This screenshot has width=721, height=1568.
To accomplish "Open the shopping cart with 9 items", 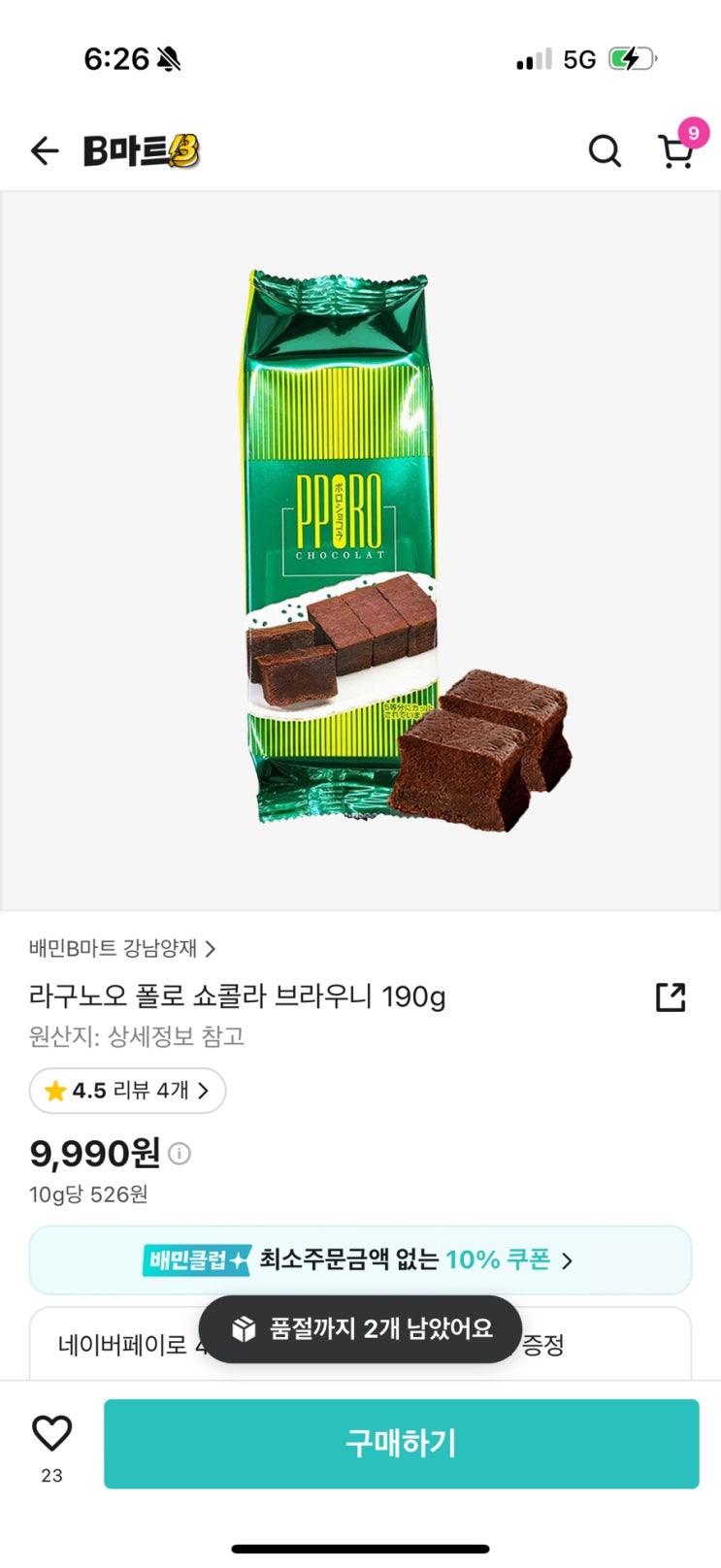I will point(676,150).
